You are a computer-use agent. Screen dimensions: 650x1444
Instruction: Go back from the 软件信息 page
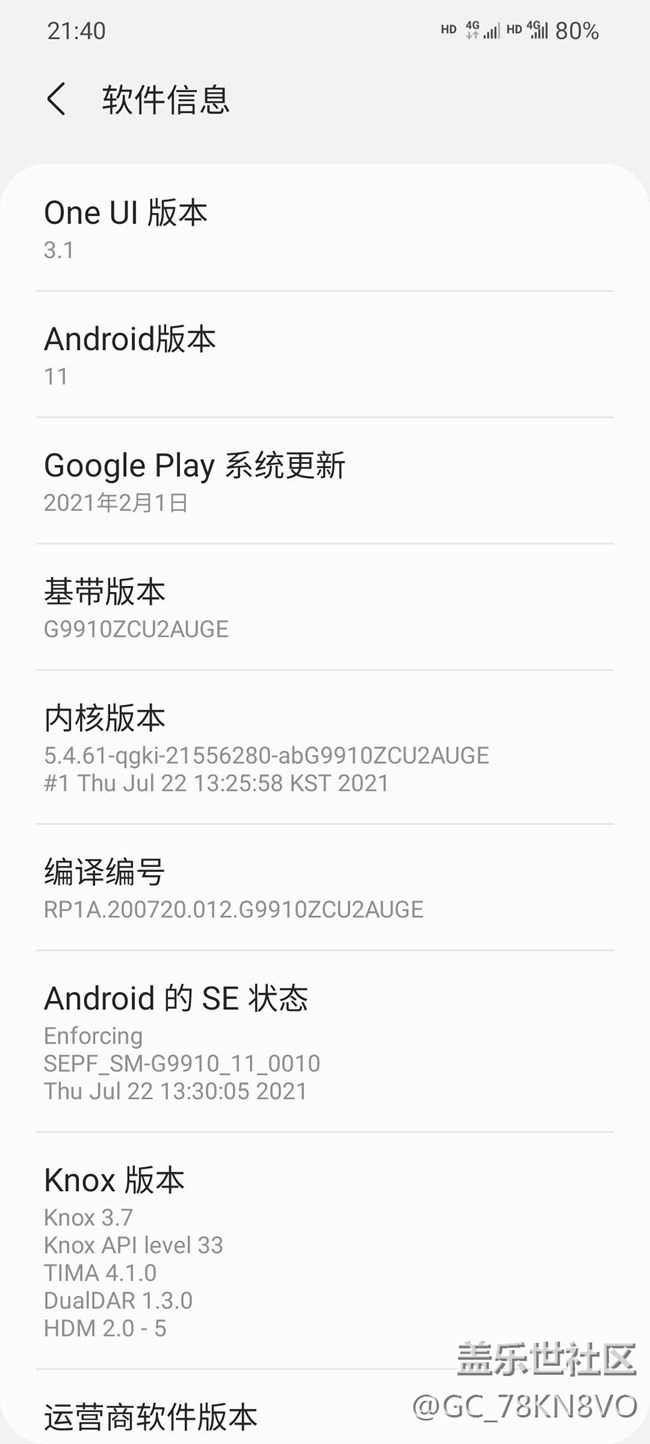[x=56, y=100]
